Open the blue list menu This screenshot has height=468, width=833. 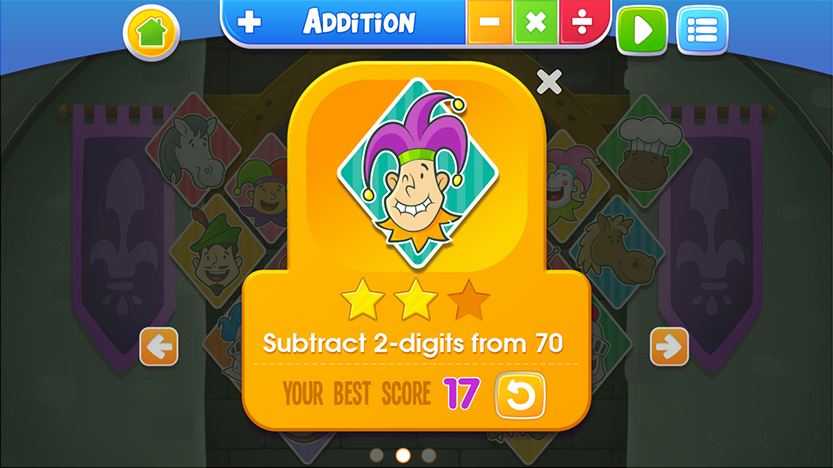tap(702, 31)
